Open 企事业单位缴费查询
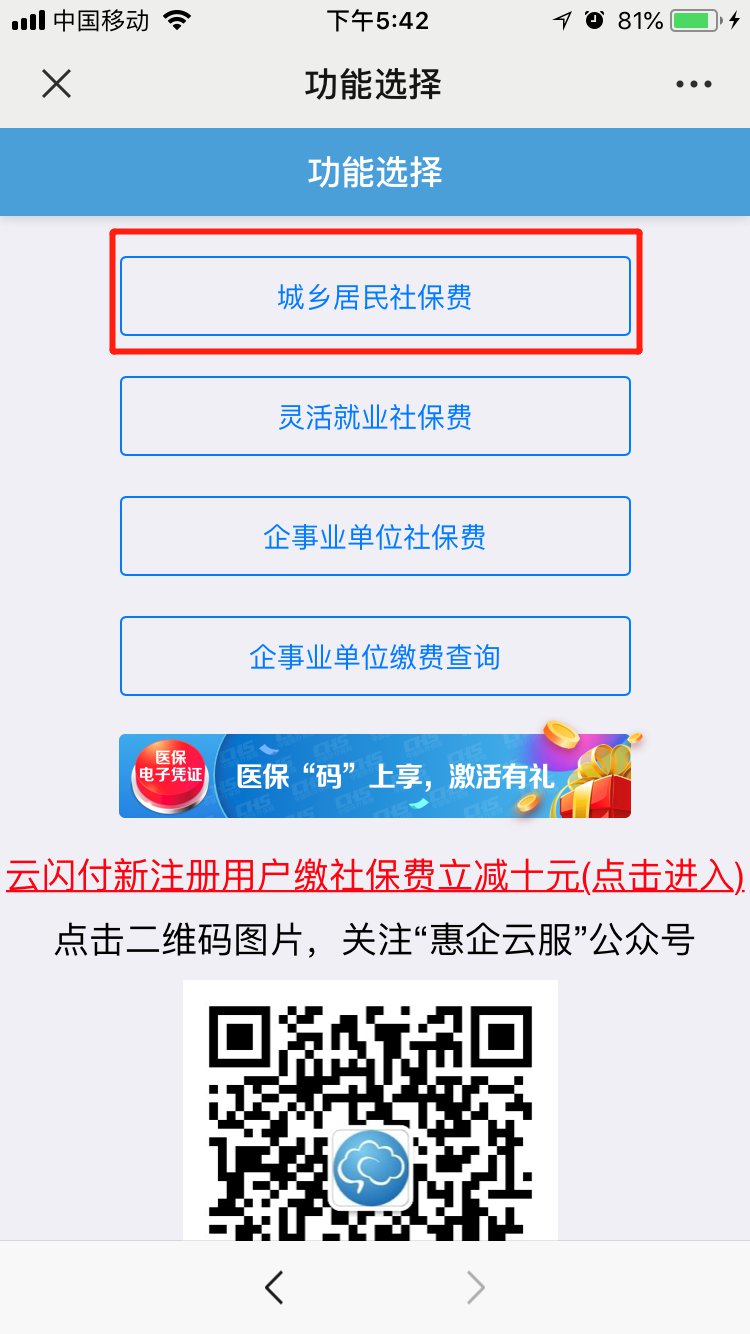The width and height of the screenshot is (750, 1334). 375,656
